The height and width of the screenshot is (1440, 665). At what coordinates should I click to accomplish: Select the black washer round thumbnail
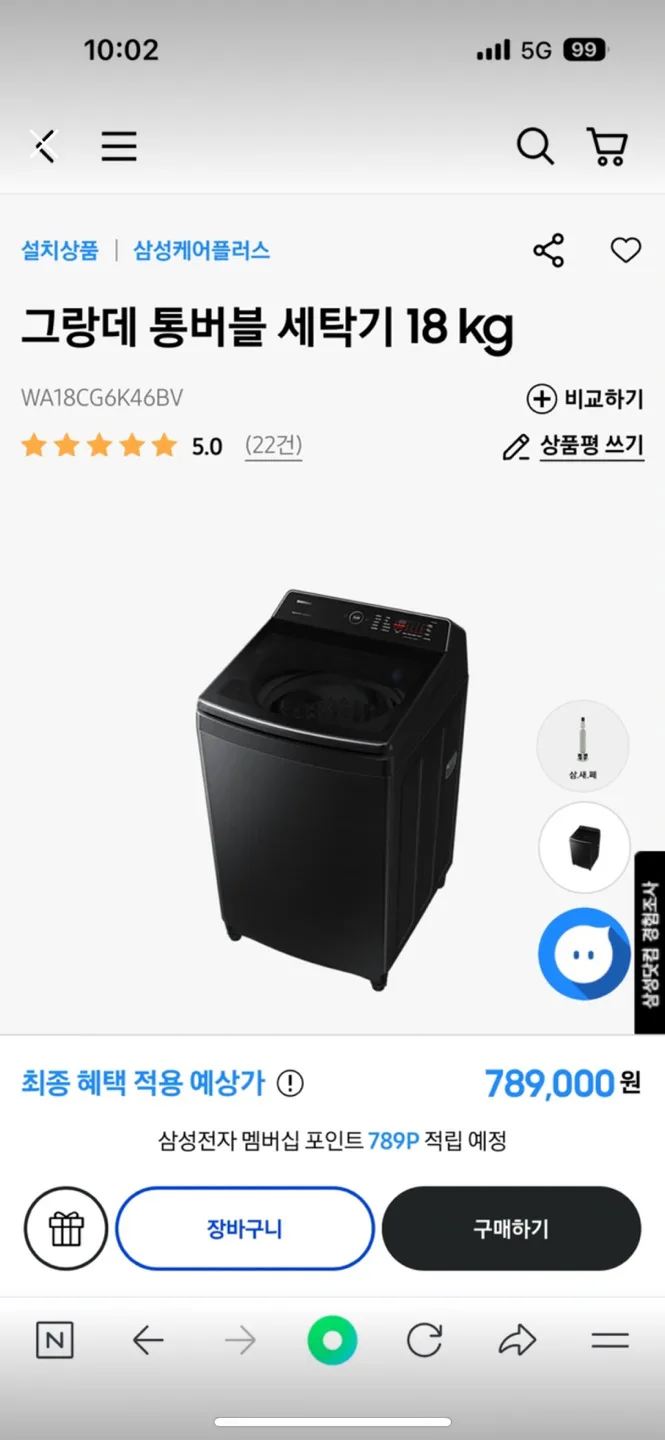(584, 848)
